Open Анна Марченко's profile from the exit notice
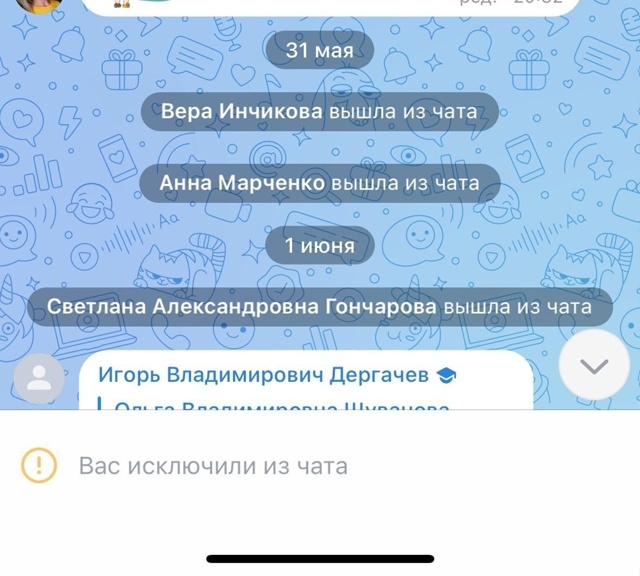Viewport: 640px width, 576px height. [x=243, y=184]
